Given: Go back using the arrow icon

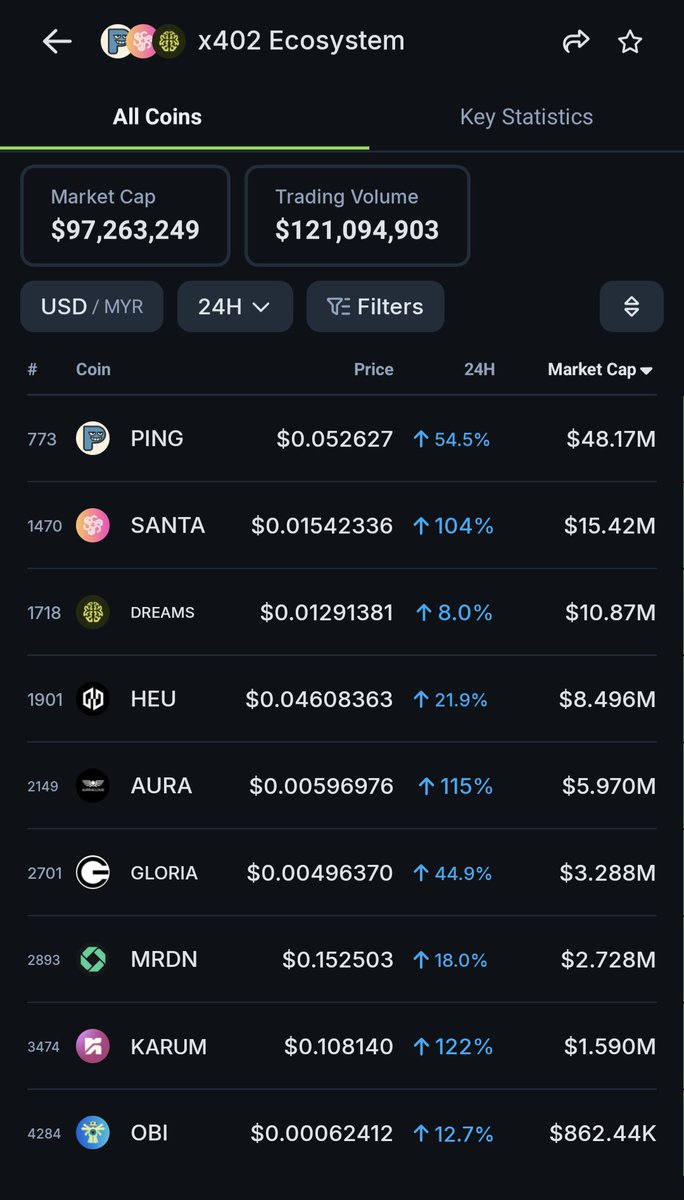Looking at the screenshot, I should (x=57, y=41).
